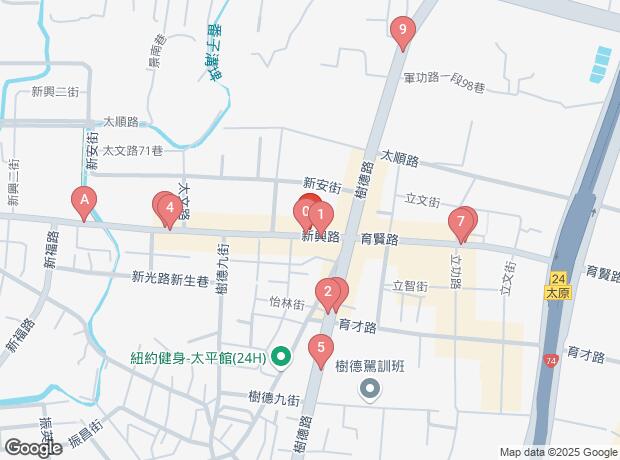
Task: Select the marker numbered 9
Action: pos(402,30)
